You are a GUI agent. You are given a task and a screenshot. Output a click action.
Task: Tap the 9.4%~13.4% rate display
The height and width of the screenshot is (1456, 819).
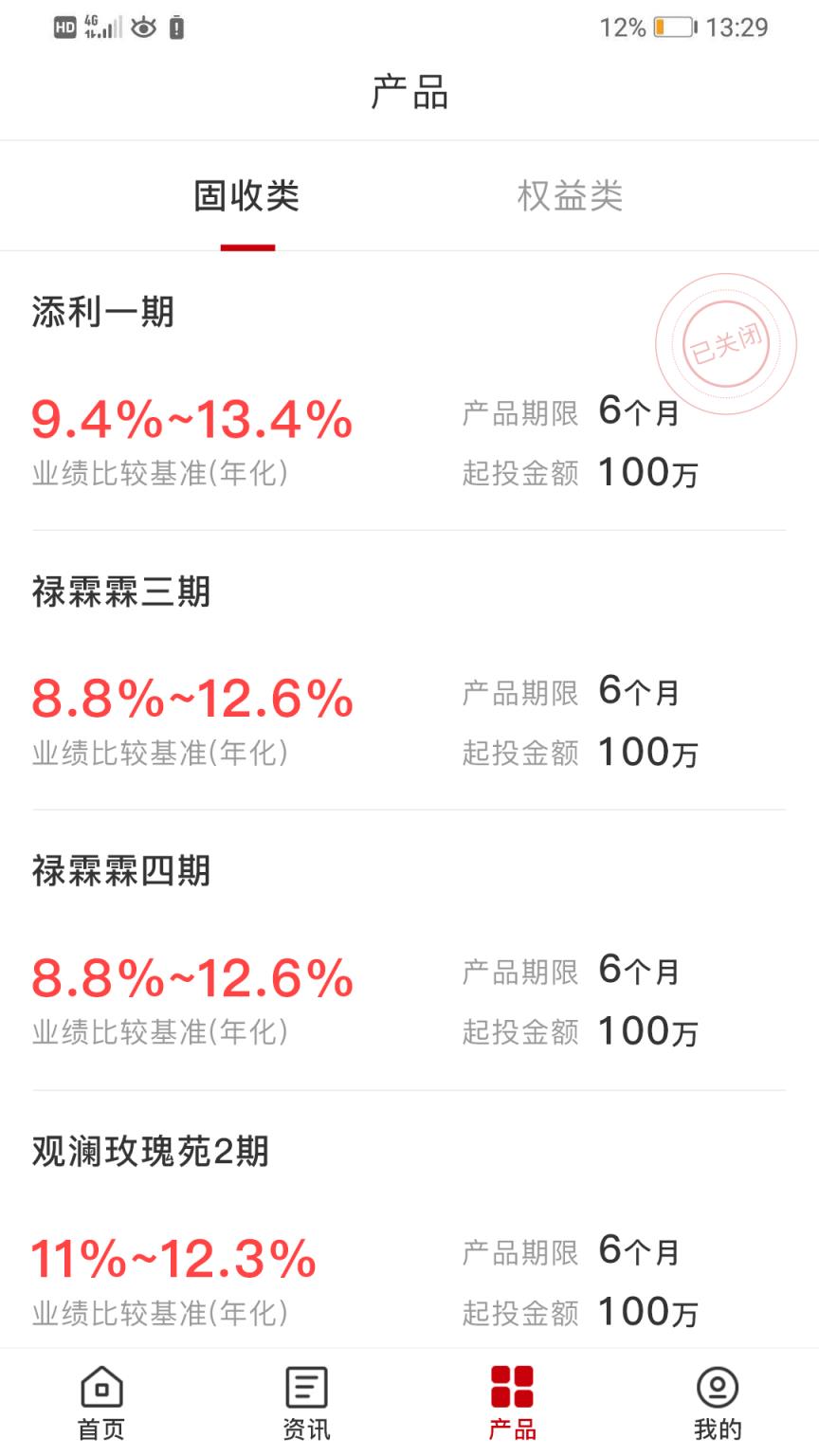pos(191,421)
